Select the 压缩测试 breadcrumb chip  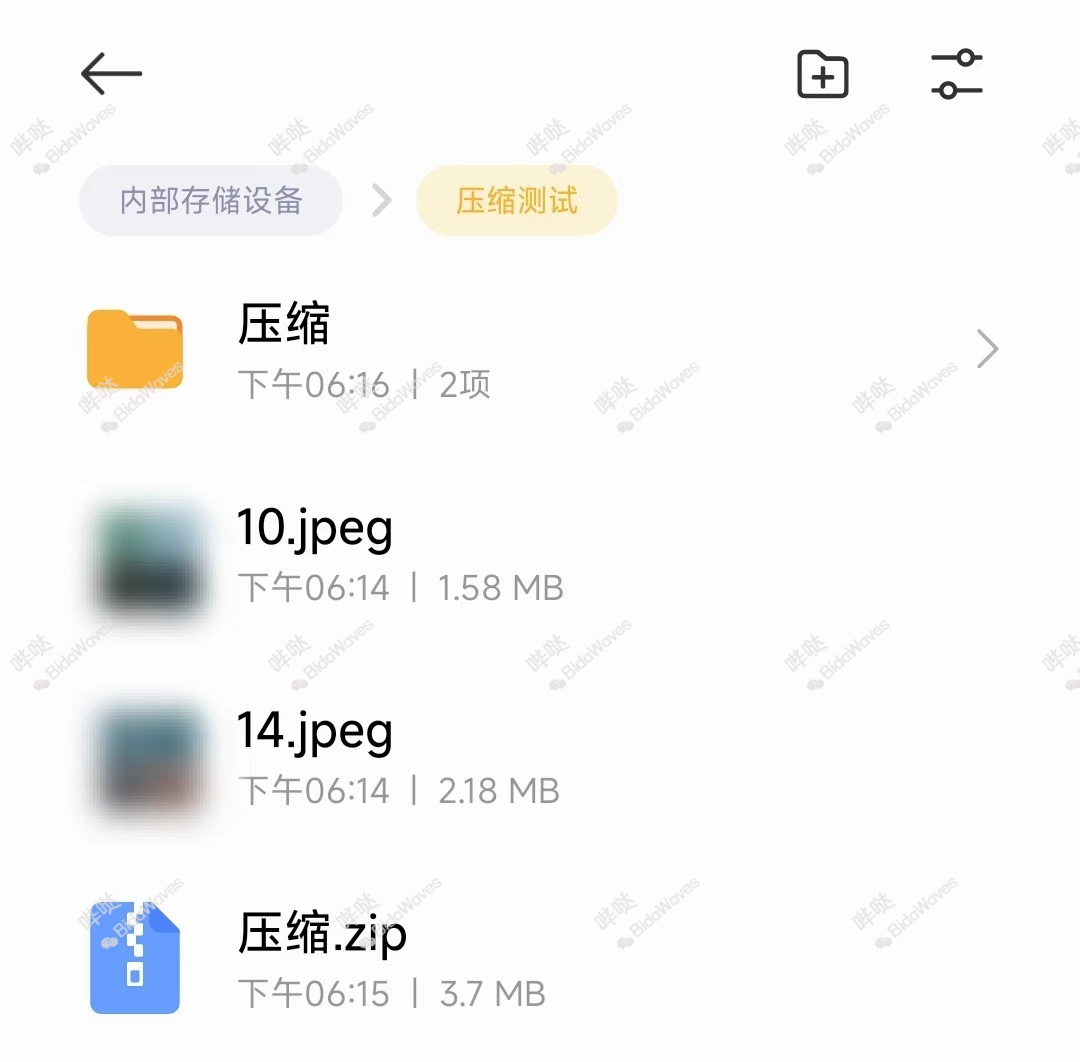pos(516,201)
